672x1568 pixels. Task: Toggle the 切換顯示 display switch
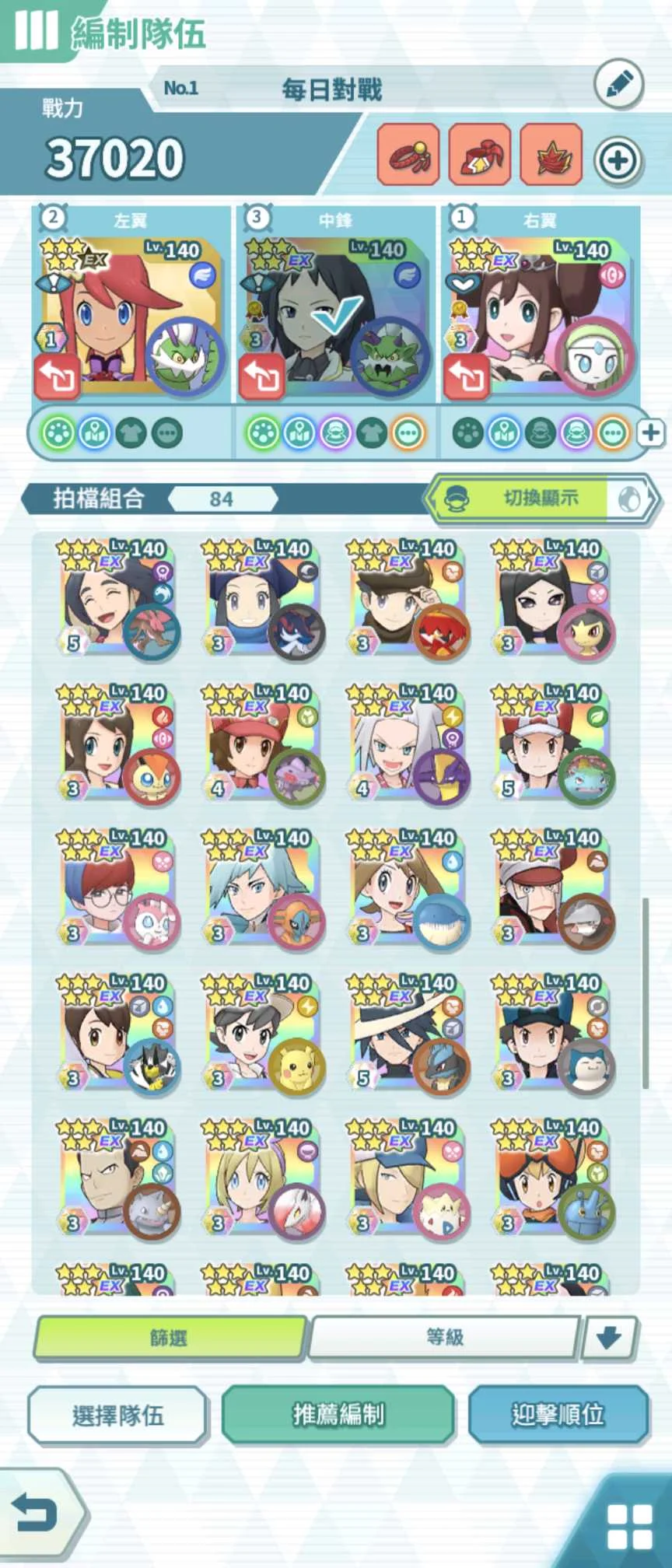(x=542, y=499)
